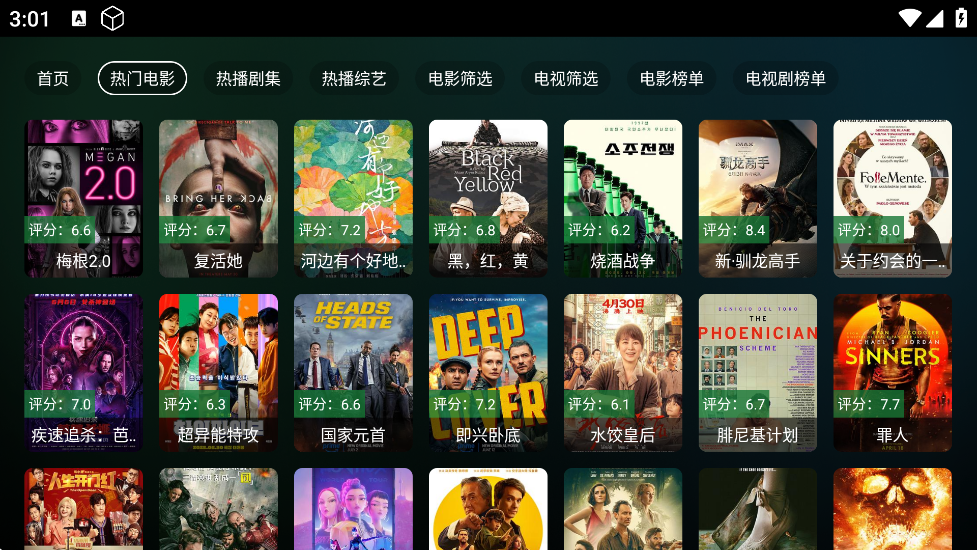Switch to 电影筛选 tab

pos(460,78)
